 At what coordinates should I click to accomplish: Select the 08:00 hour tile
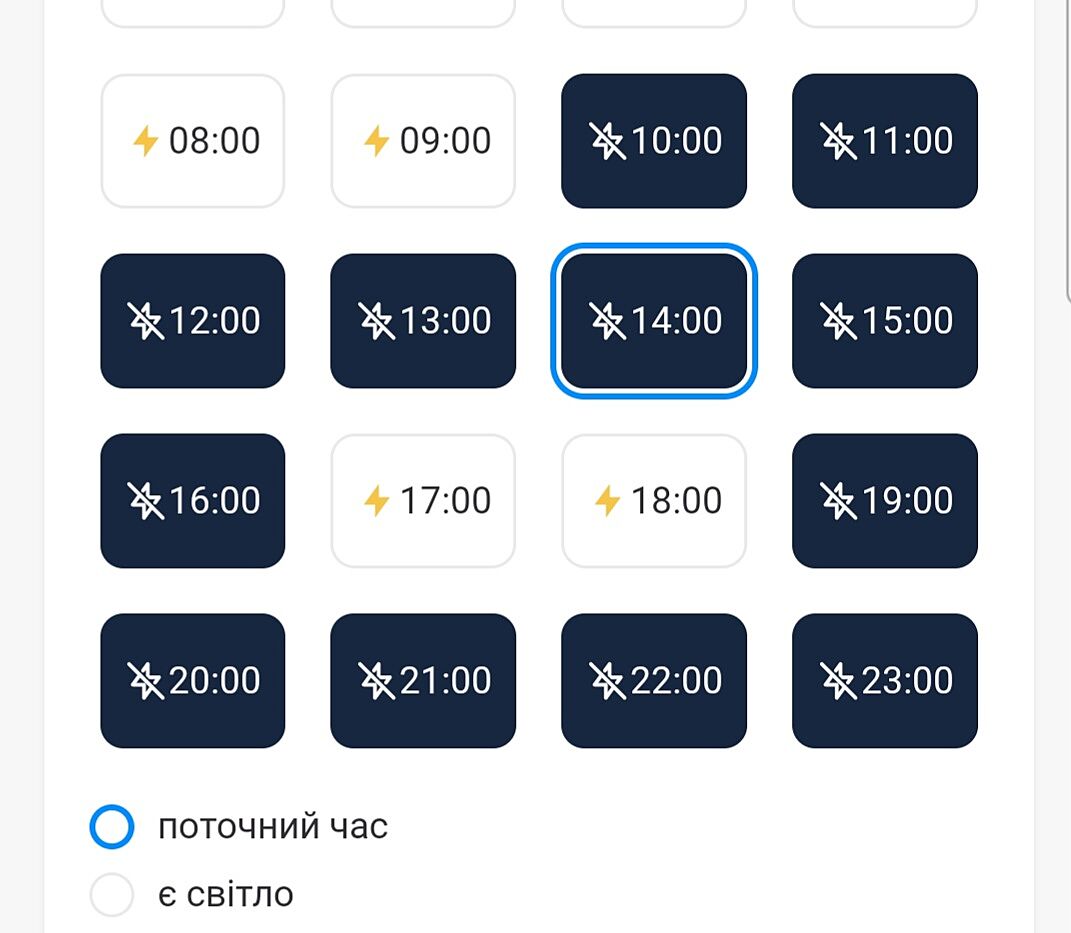[x=193, y=141]
